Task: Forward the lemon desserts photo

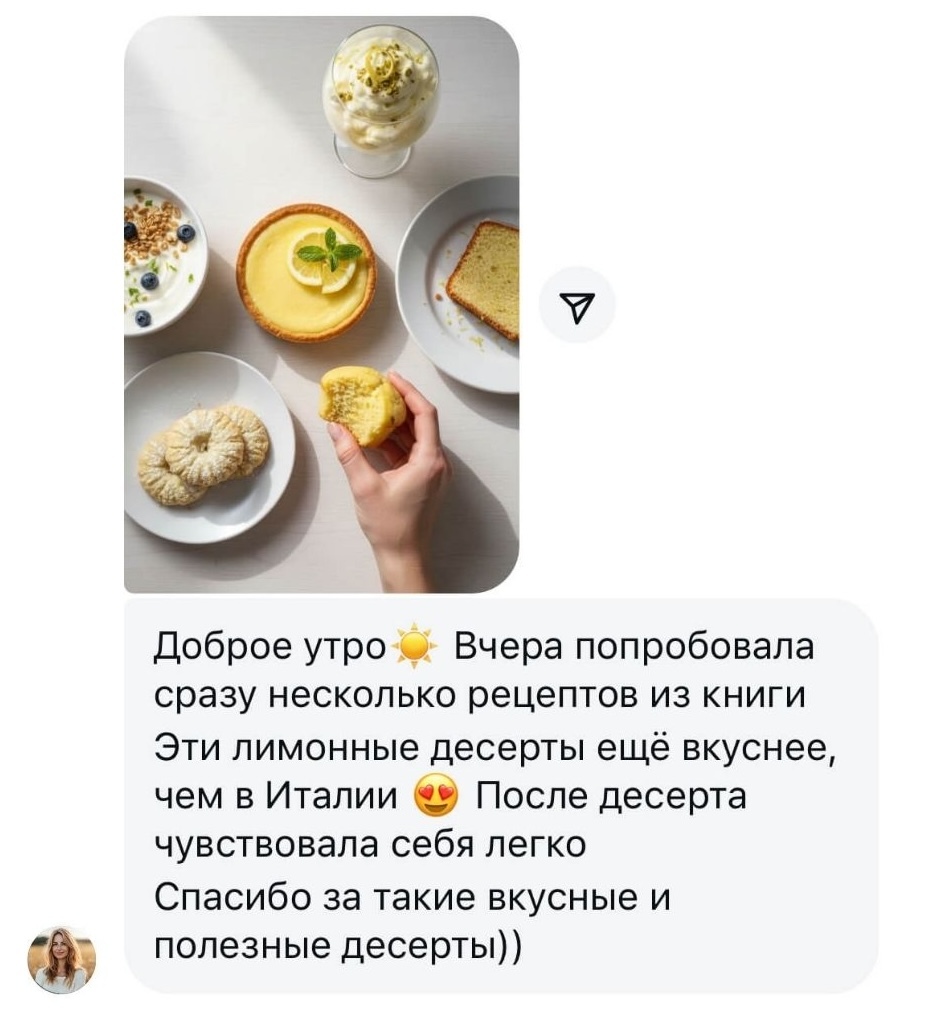Action: click(x=577, y=304)
